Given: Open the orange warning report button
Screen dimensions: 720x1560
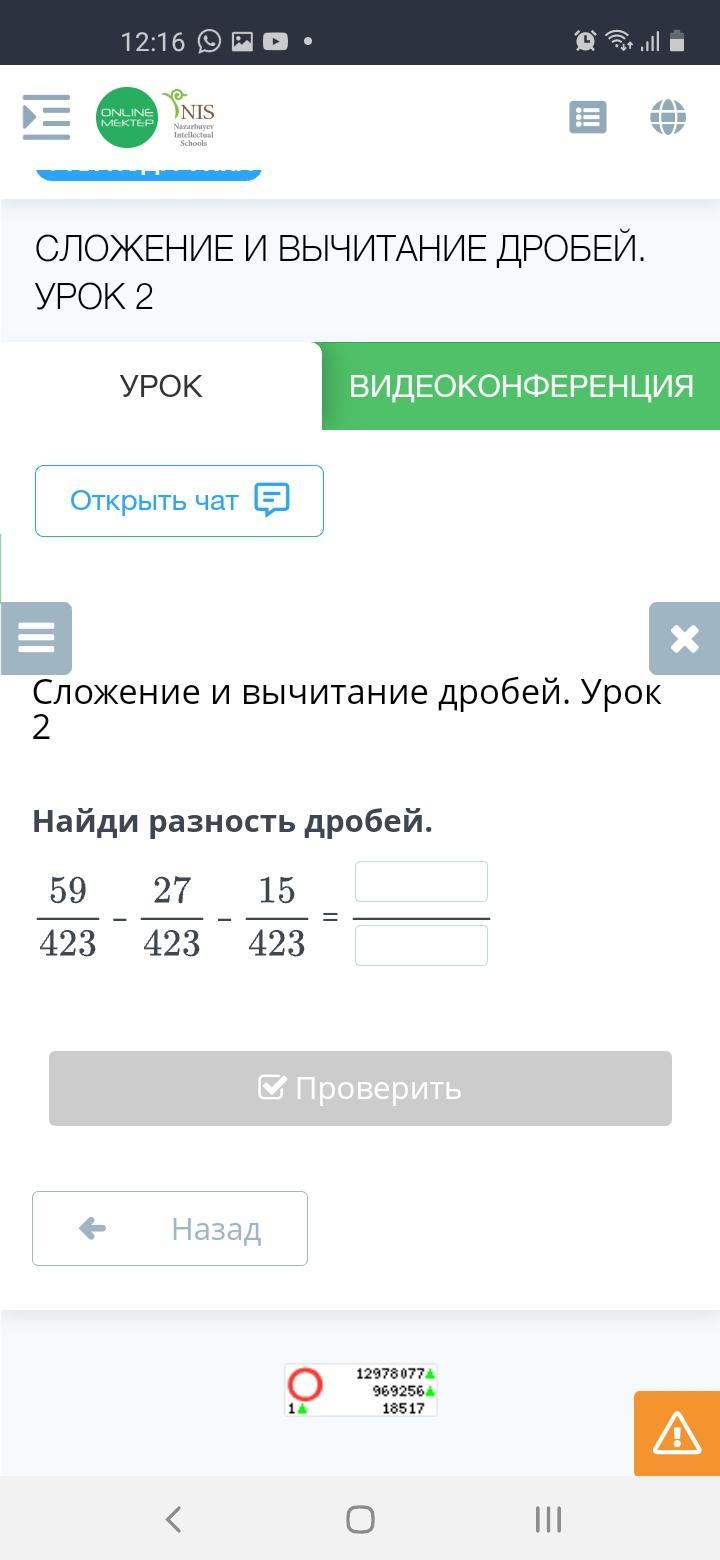Looking at the screenshot, I should 677,1434.
